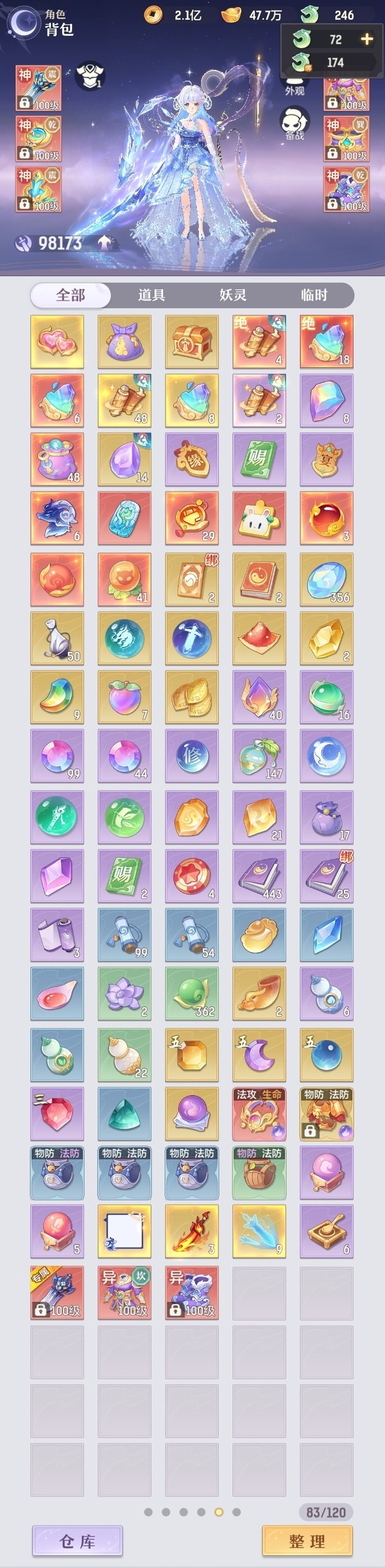Open the 备战 battle prep icon
The width and height of the screenshot is (385, 1568).
[295, 123]
